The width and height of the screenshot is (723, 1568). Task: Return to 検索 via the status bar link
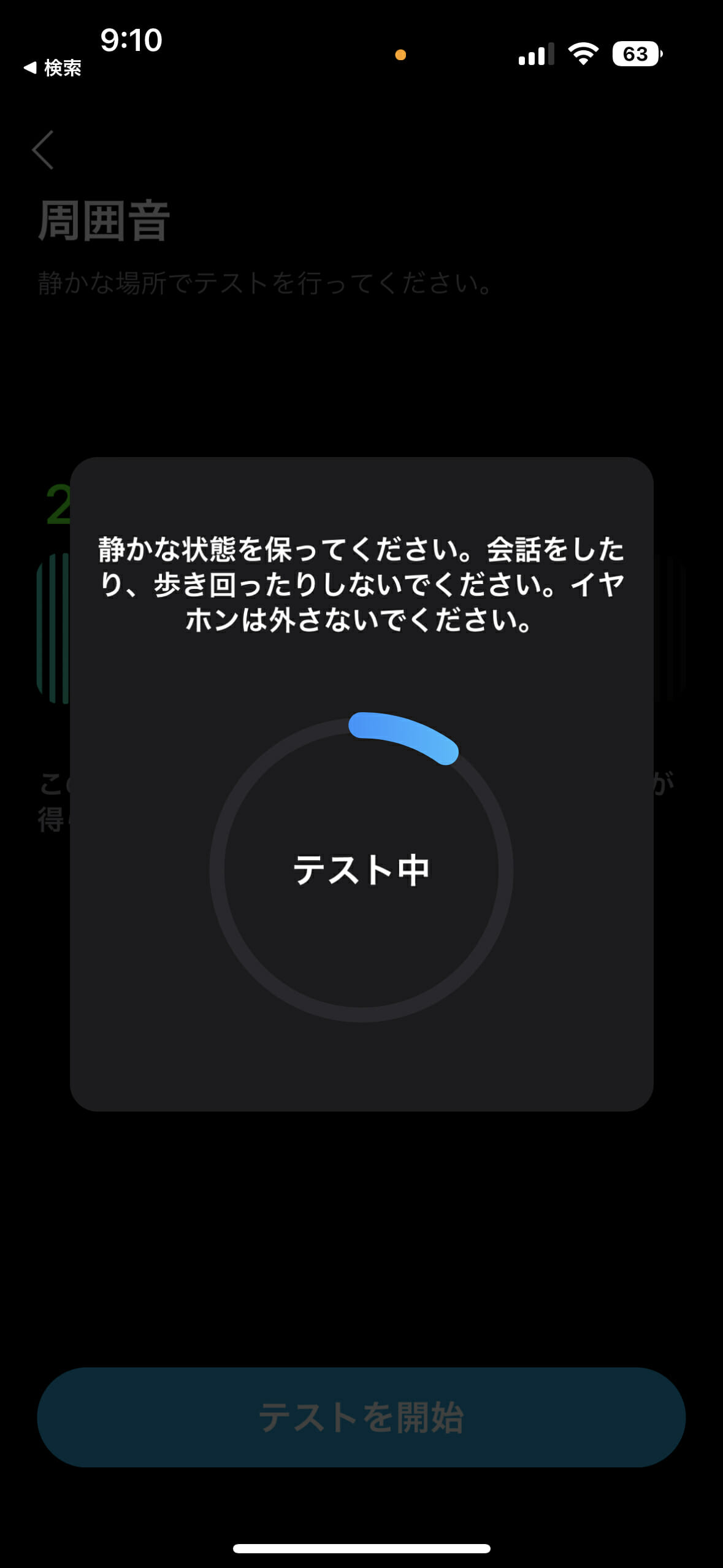53,68
